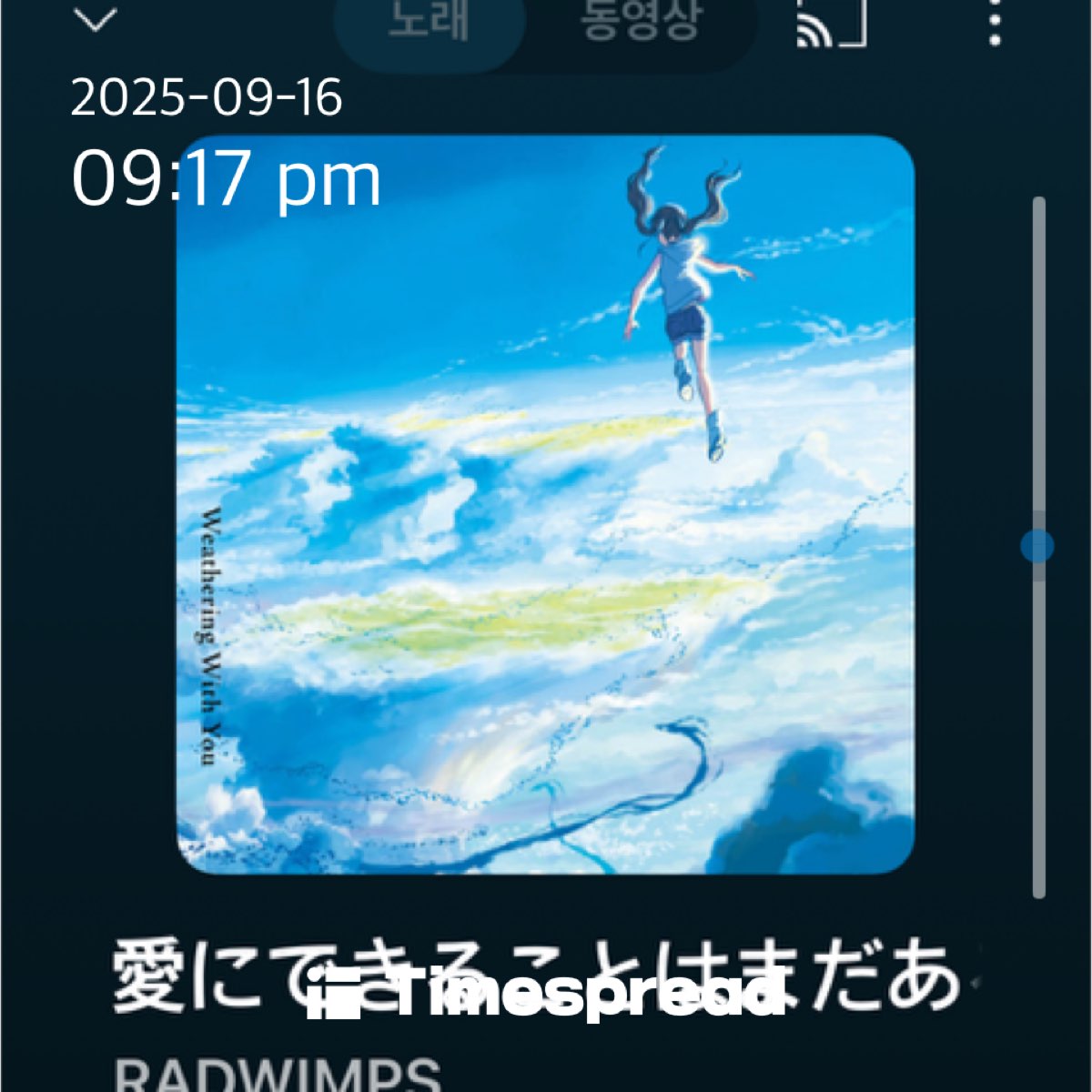Switch to the 노래 tab

tap(430, 23)
